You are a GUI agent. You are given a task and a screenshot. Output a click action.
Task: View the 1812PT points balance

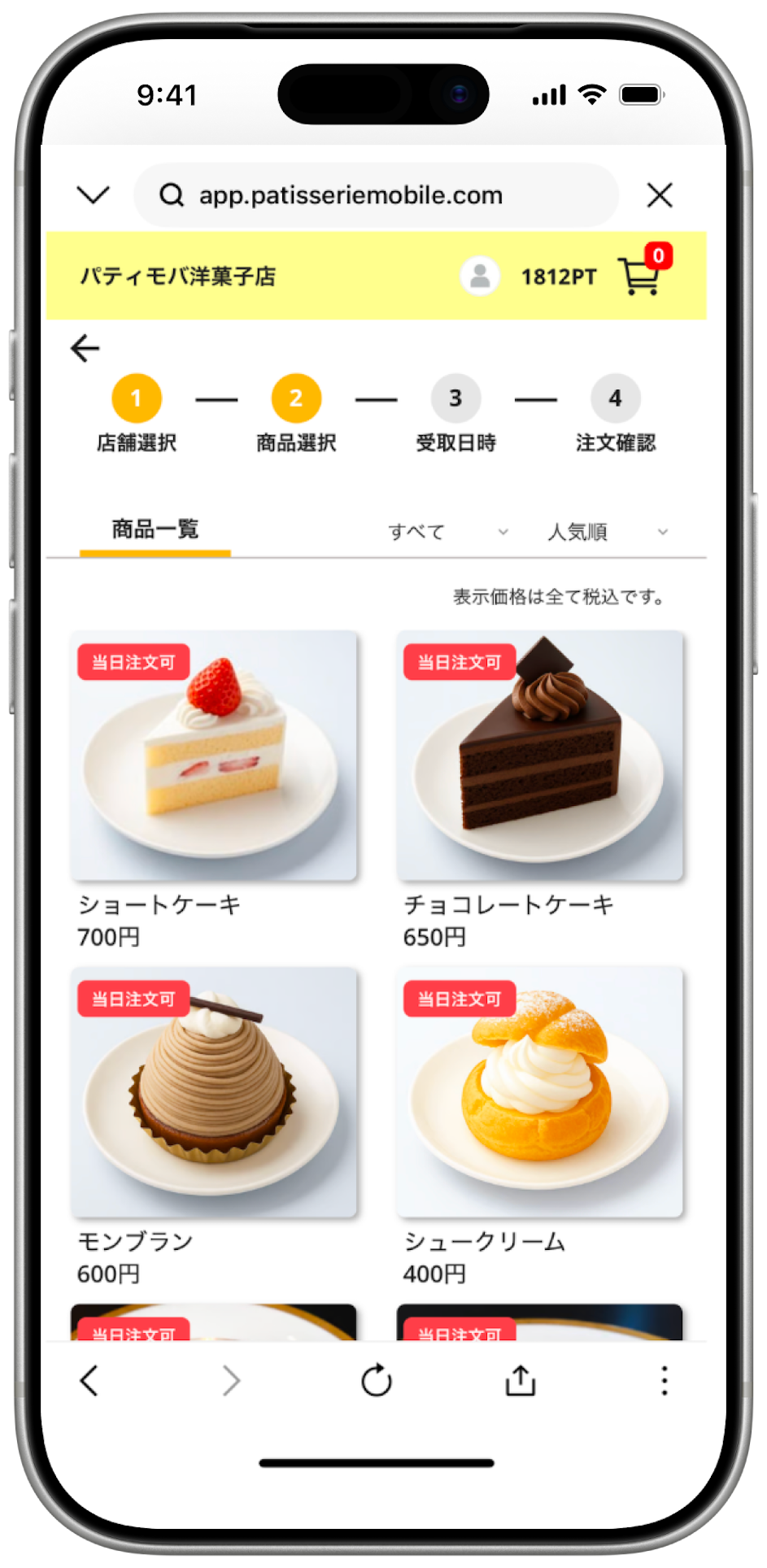point(559,277)
